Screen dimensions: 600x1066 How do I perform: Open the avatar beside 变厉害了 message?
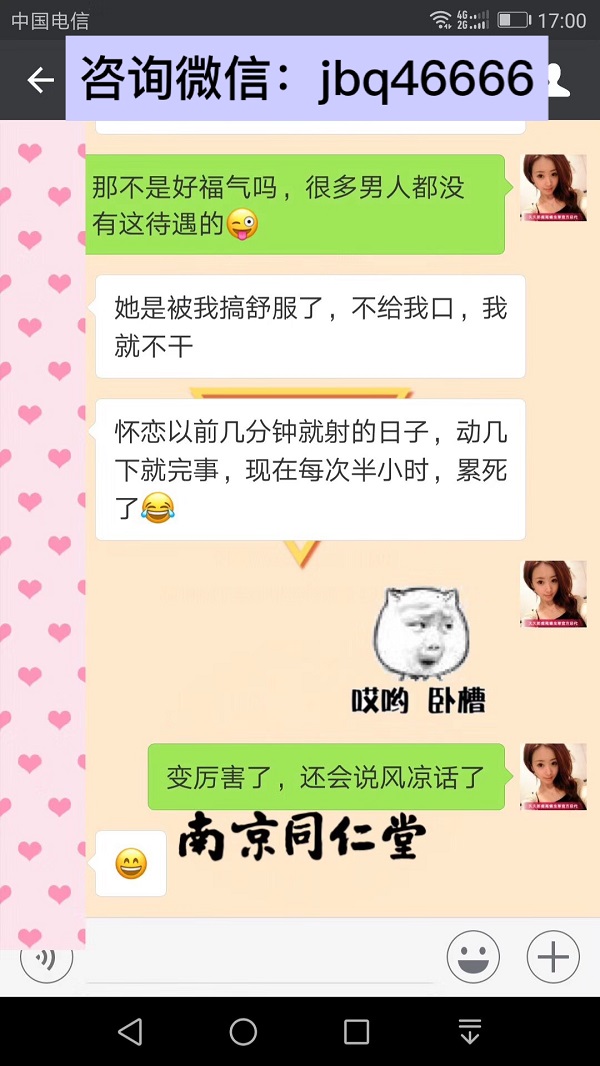point(553,776)
